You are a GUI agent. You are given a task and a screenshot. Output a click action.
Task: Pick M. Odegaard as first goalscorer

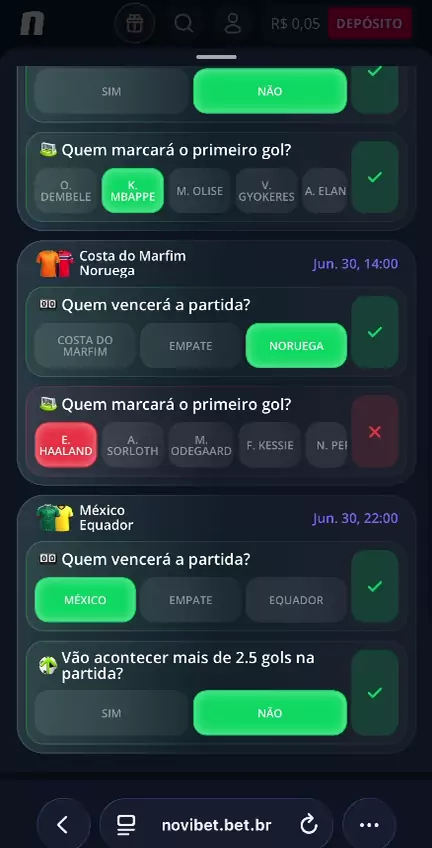[x=201, y=445]
